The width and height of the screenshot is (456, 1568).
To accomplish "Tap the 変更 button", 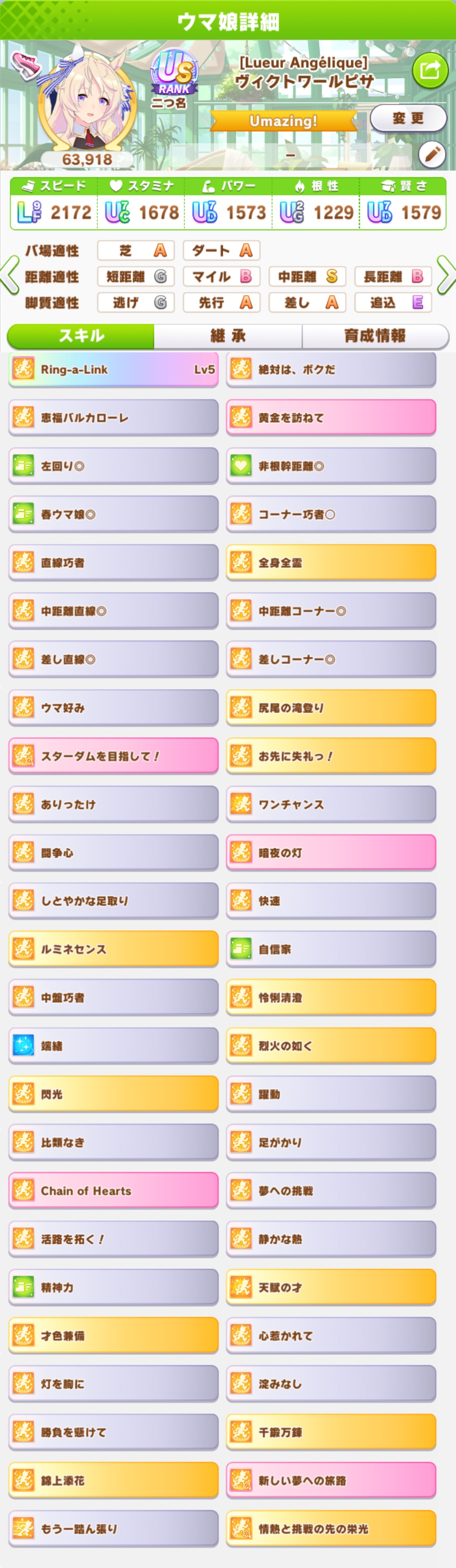I will [x=408, y=118].
